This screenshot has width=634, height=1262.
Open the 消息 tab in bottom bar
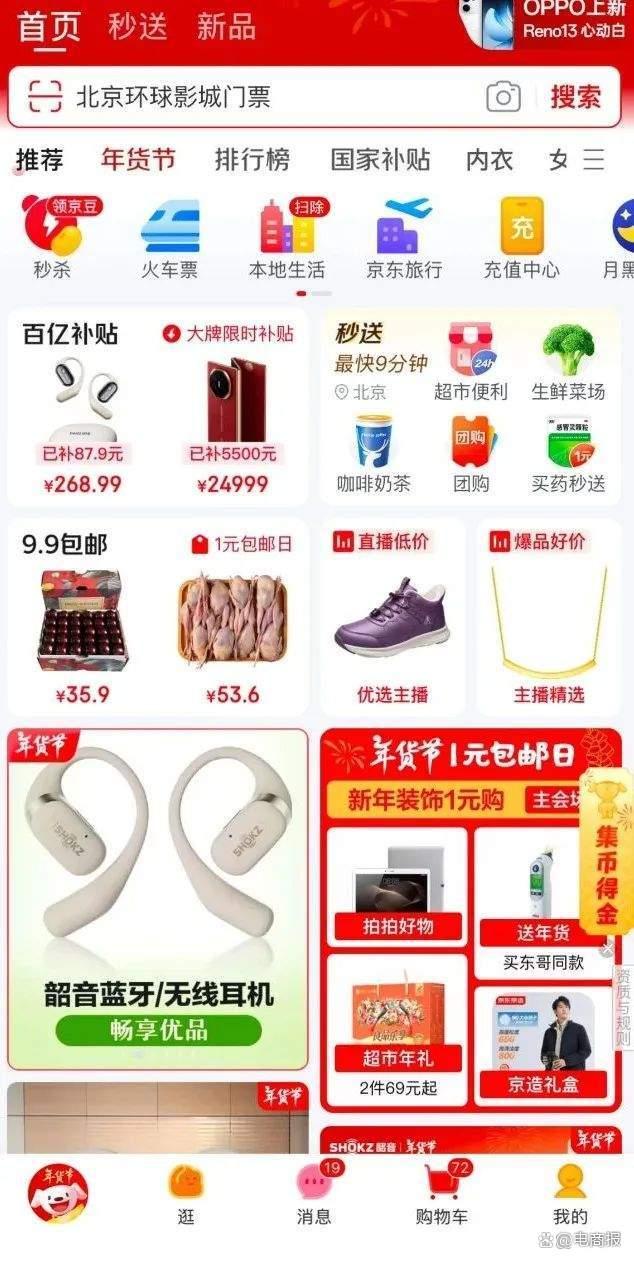pos(314,1194)
